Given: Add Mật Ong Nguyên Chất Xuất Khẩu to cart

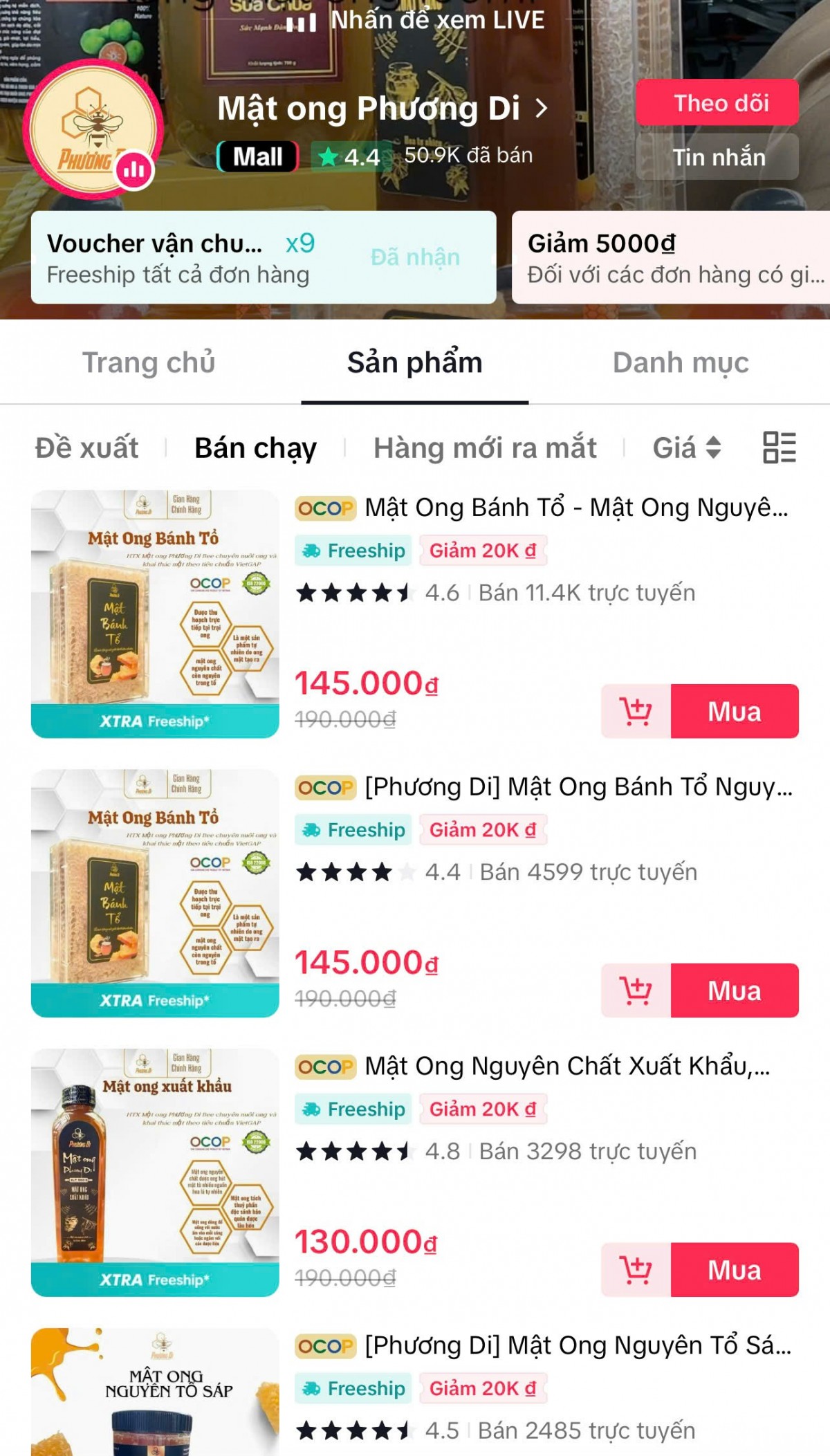Looking at the screenshot, I should pos(636,1270).
